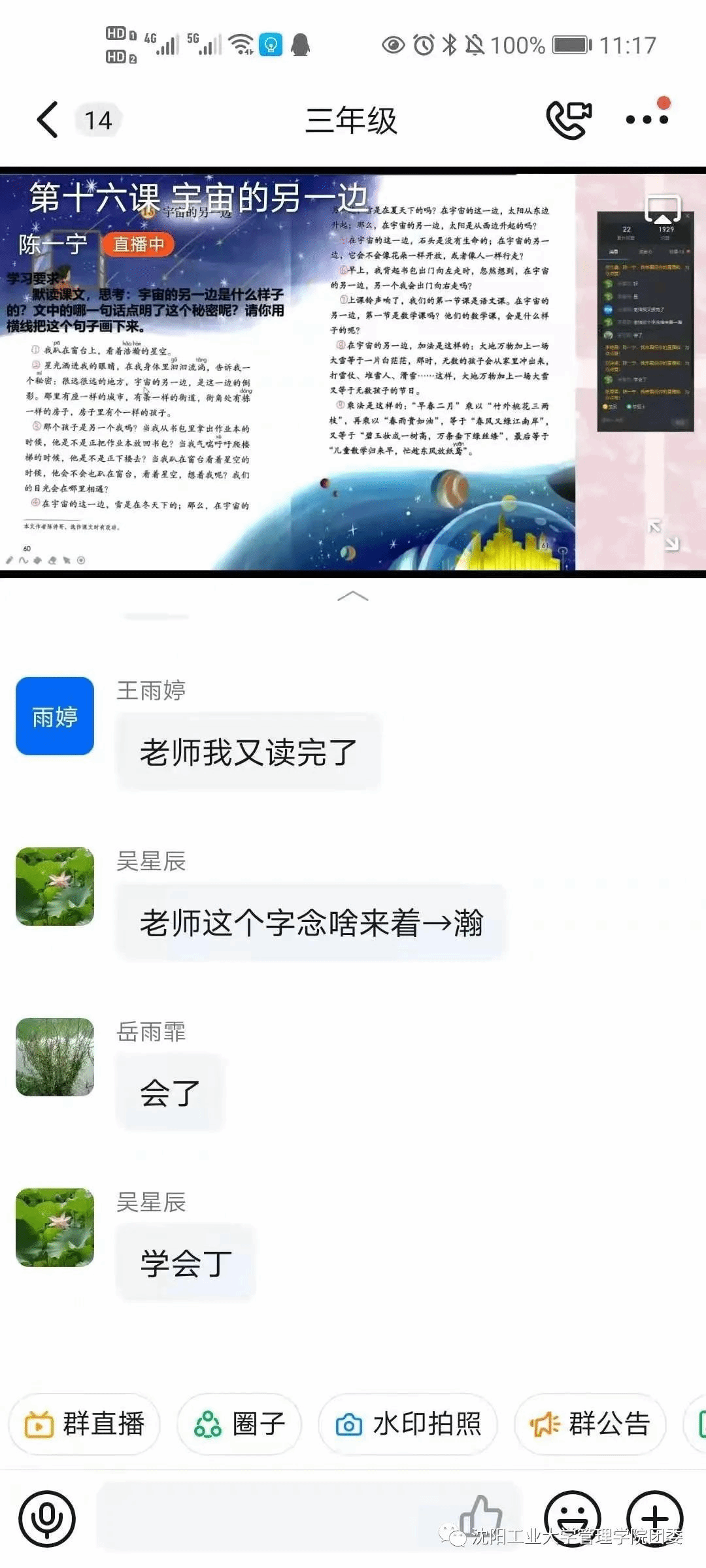Switch to voice input microphone
Viewport: 706px width, 1568px height.
coord(47,1518)
